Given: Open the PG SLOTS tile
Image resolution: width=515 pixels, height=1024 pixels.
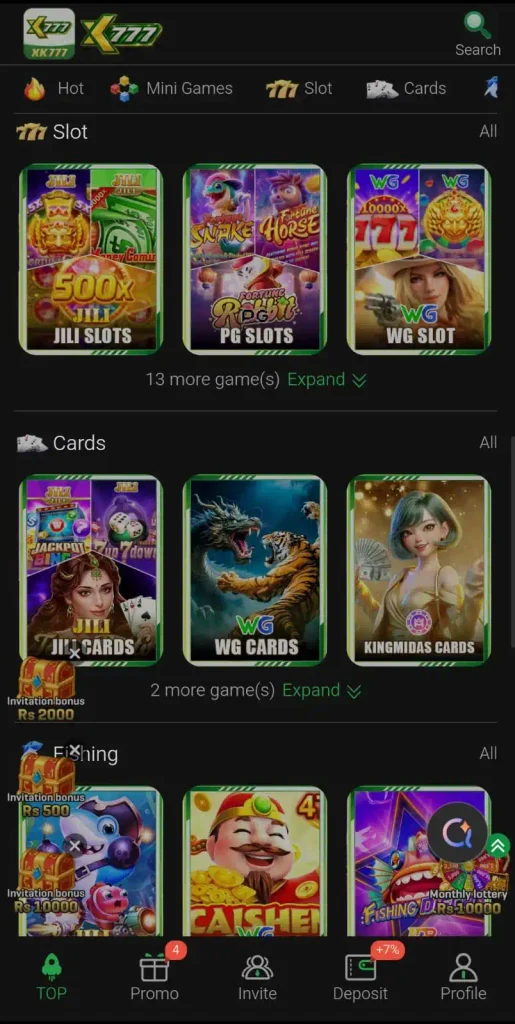Looking at the screenshot, I should point(255,259).
